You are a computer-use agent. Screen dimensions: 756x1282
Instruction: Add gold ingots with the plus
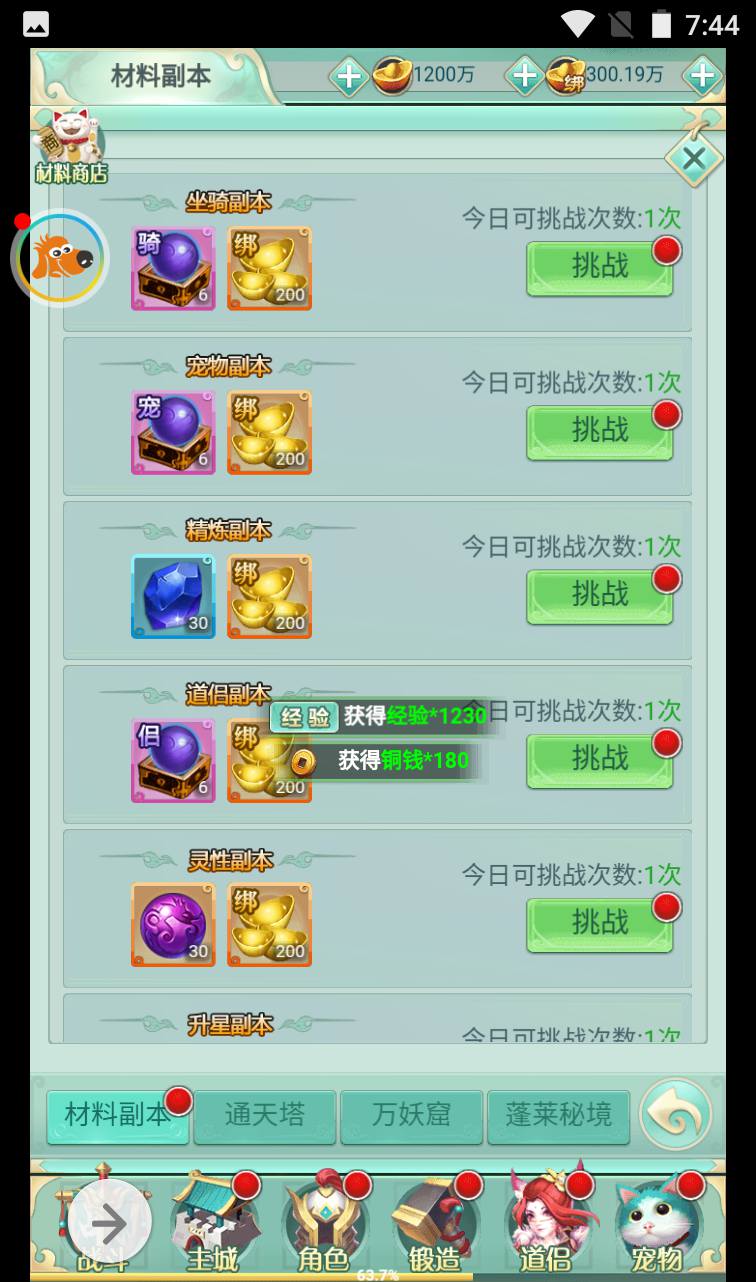[349, 76]
